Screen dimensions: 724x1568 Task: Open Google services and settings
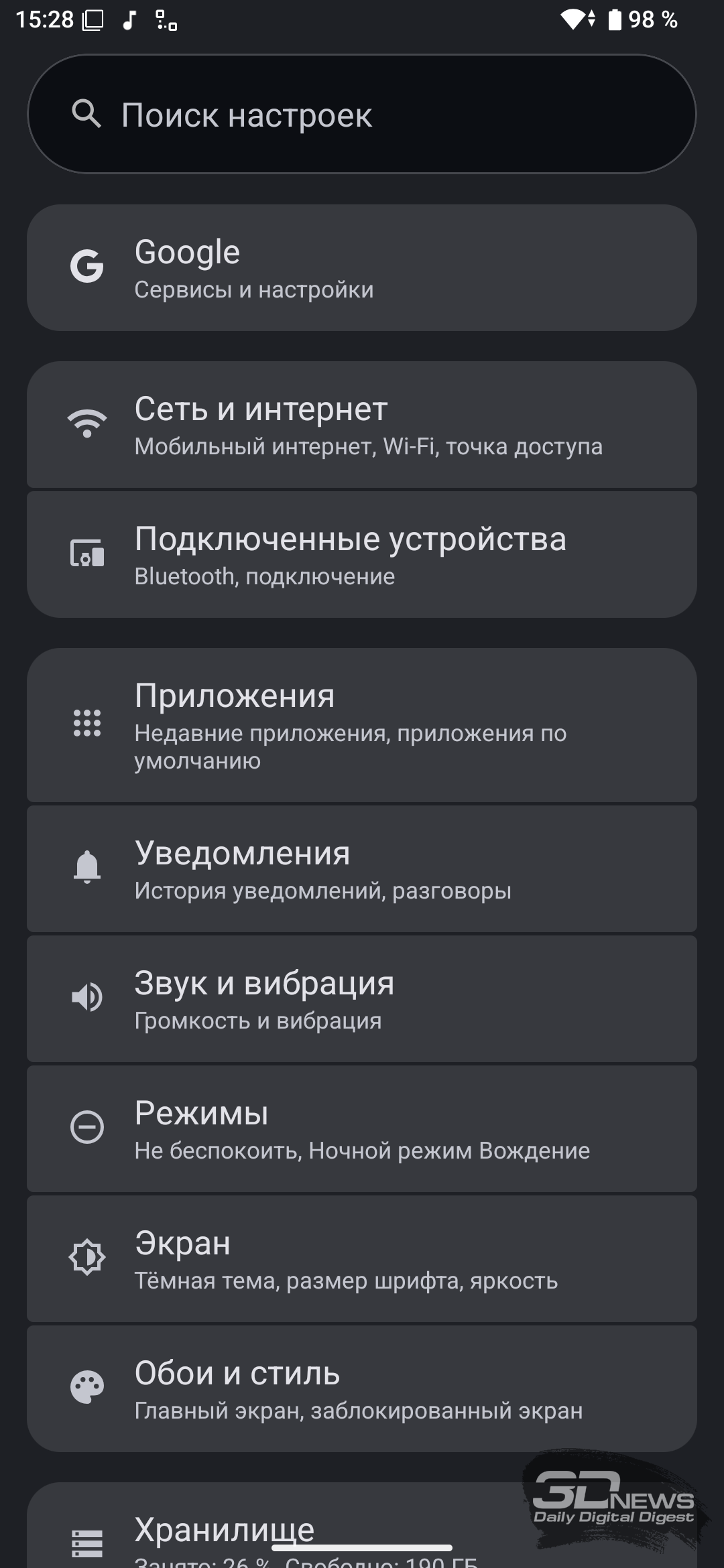click(362, 268)
